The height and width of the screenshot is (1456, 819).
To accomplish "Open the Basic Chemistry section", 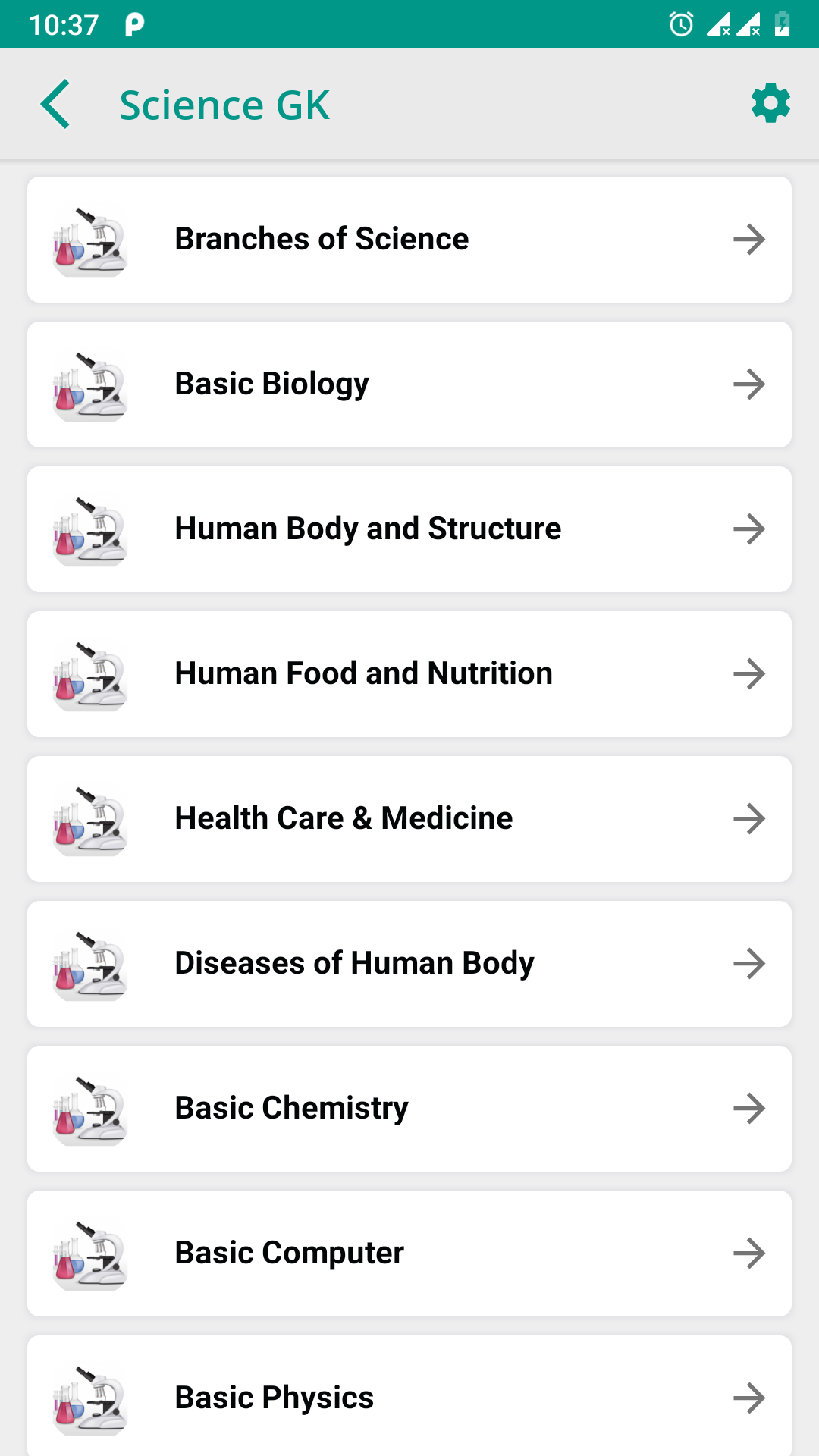I will click(x=409, y=1109).
